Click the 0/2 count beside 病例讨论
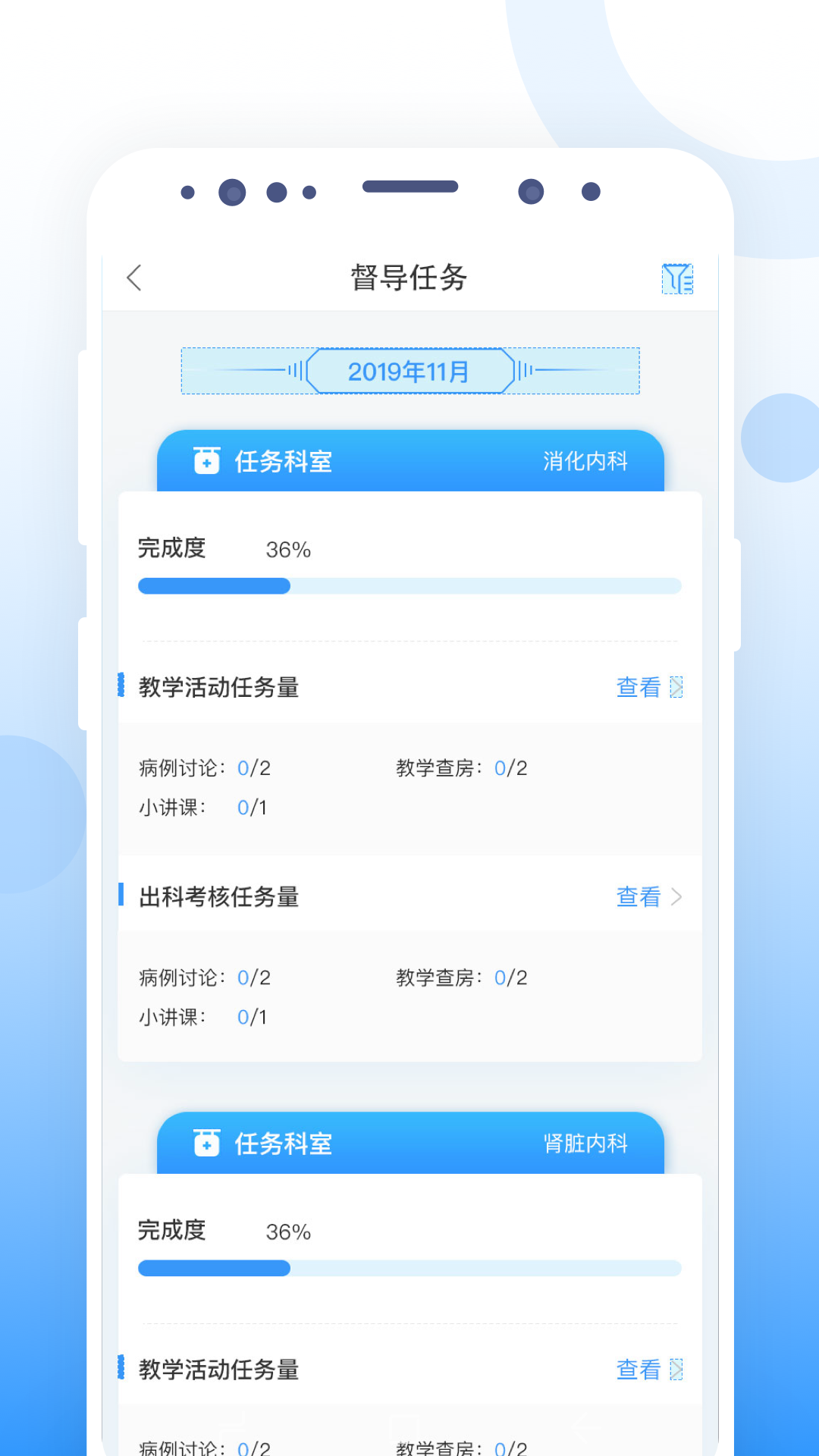Image resolution: width=819 pixels, height=1456 pixels. pos(253,767)
